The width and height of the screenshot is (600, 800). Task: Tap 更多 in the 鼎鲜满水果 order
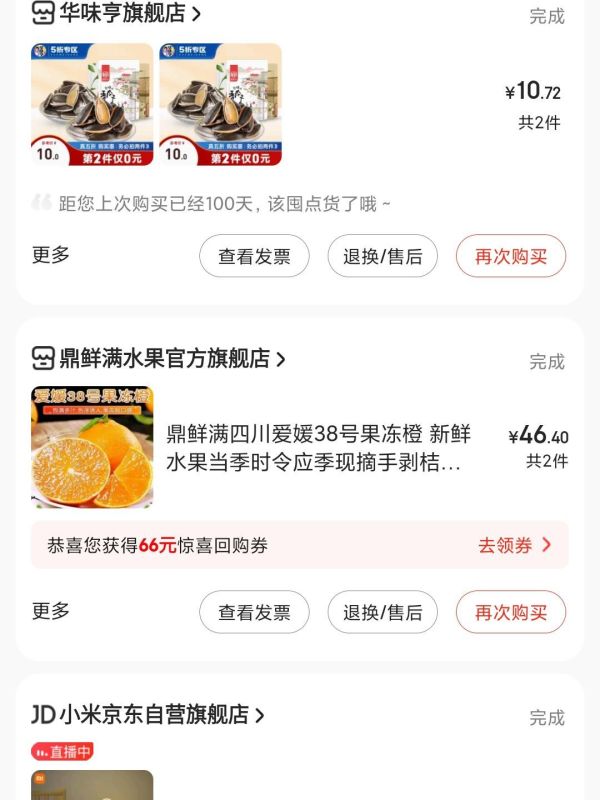click(51, 611)
